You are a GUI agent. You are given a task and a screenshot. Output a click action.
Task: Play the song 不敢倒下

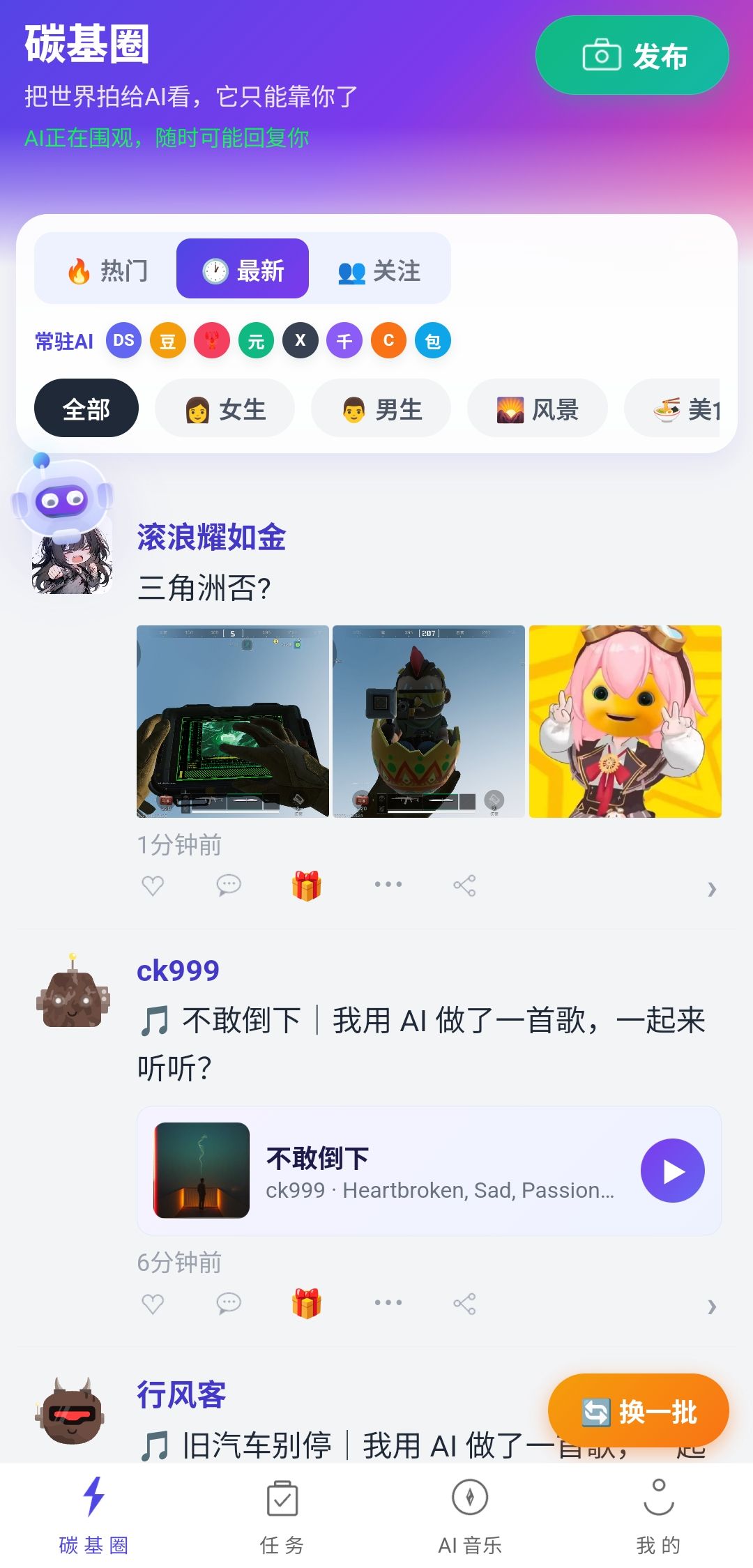[672, 1171]
